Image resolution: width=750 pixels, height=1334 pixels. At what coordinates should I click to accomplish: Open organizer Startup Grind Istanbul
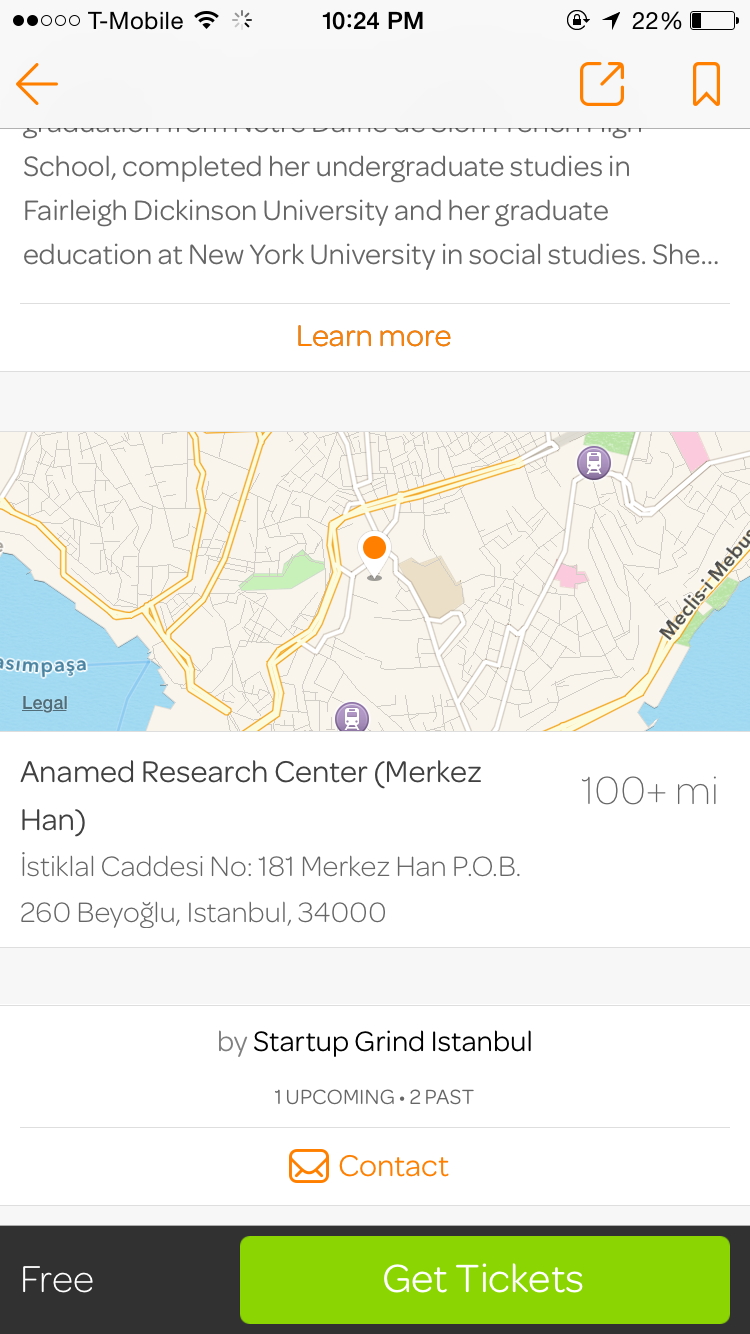click(392, 1042)
